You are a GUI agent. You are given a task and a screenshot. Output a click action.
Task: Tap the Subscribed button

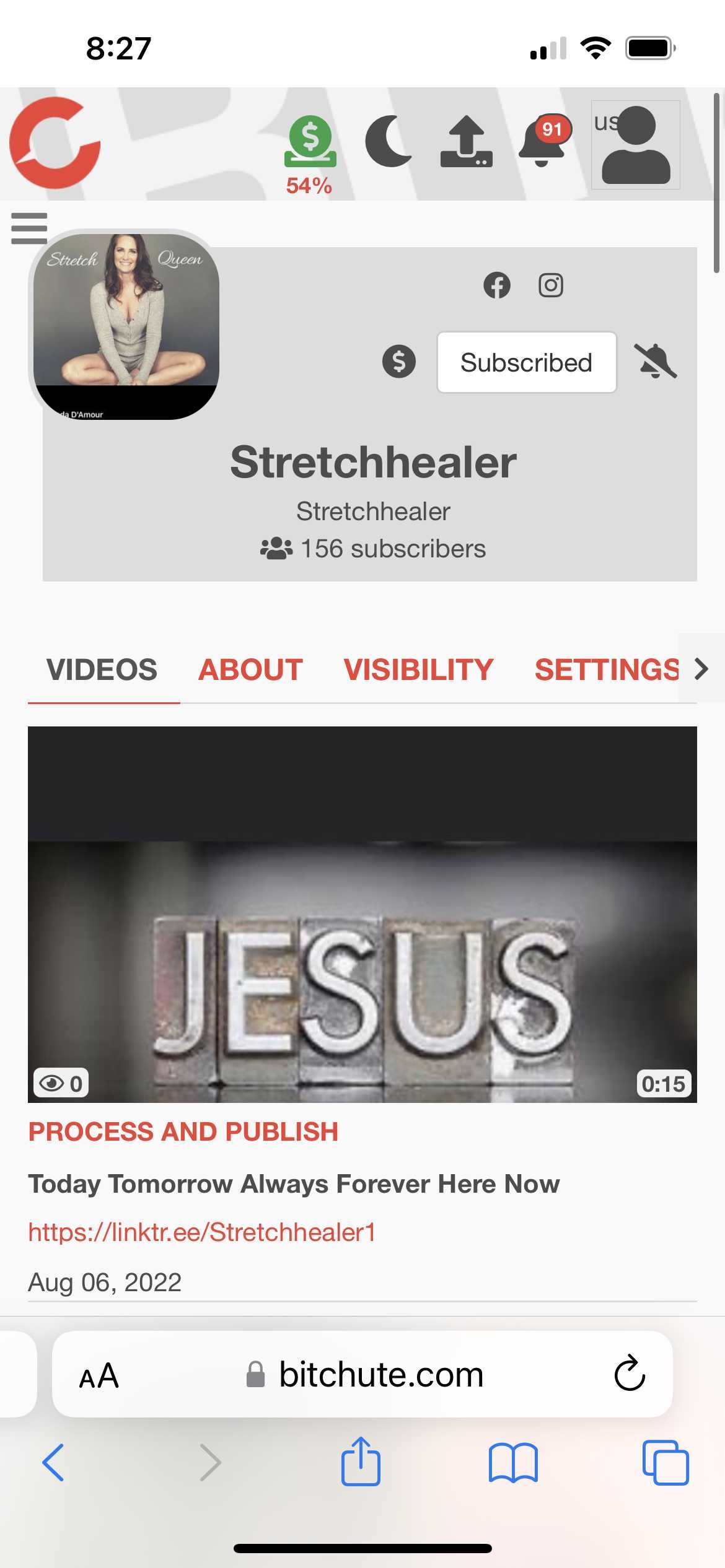tap(527, 362)
